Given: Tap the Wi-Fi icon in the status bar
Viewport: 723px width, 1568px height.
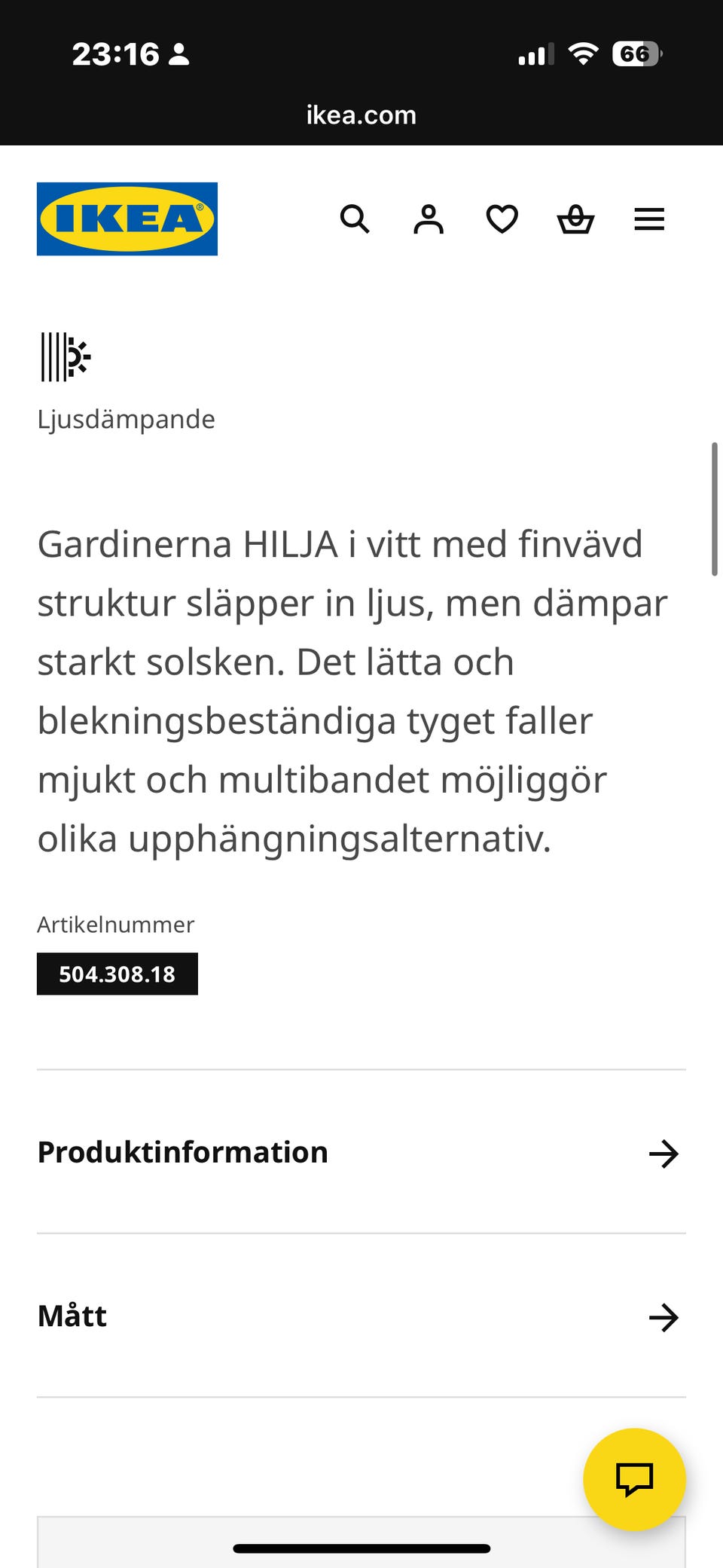Looking at the screenshot, I should pos(582,53).
